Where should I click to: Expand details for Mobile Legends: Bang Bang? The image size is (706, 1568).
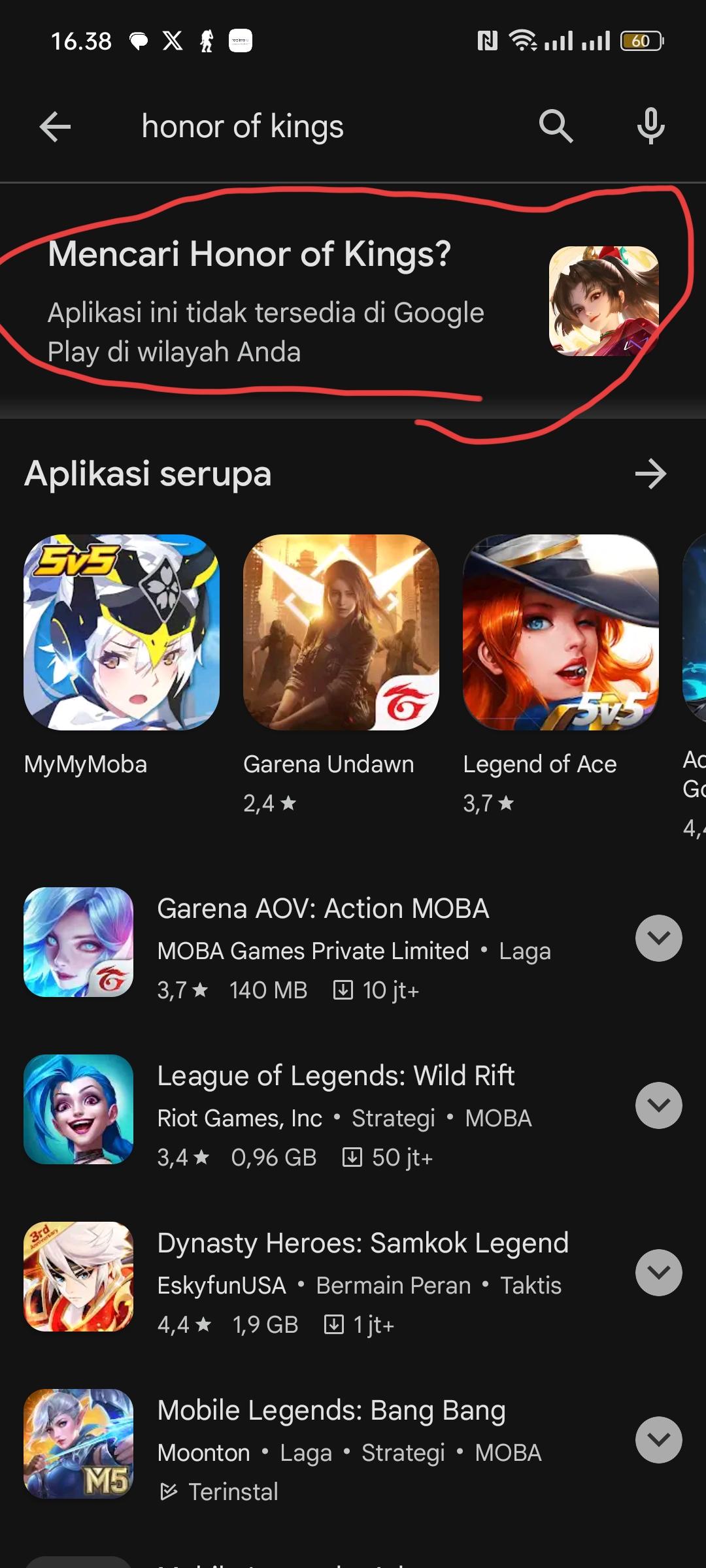click(x=658, y=1440)
